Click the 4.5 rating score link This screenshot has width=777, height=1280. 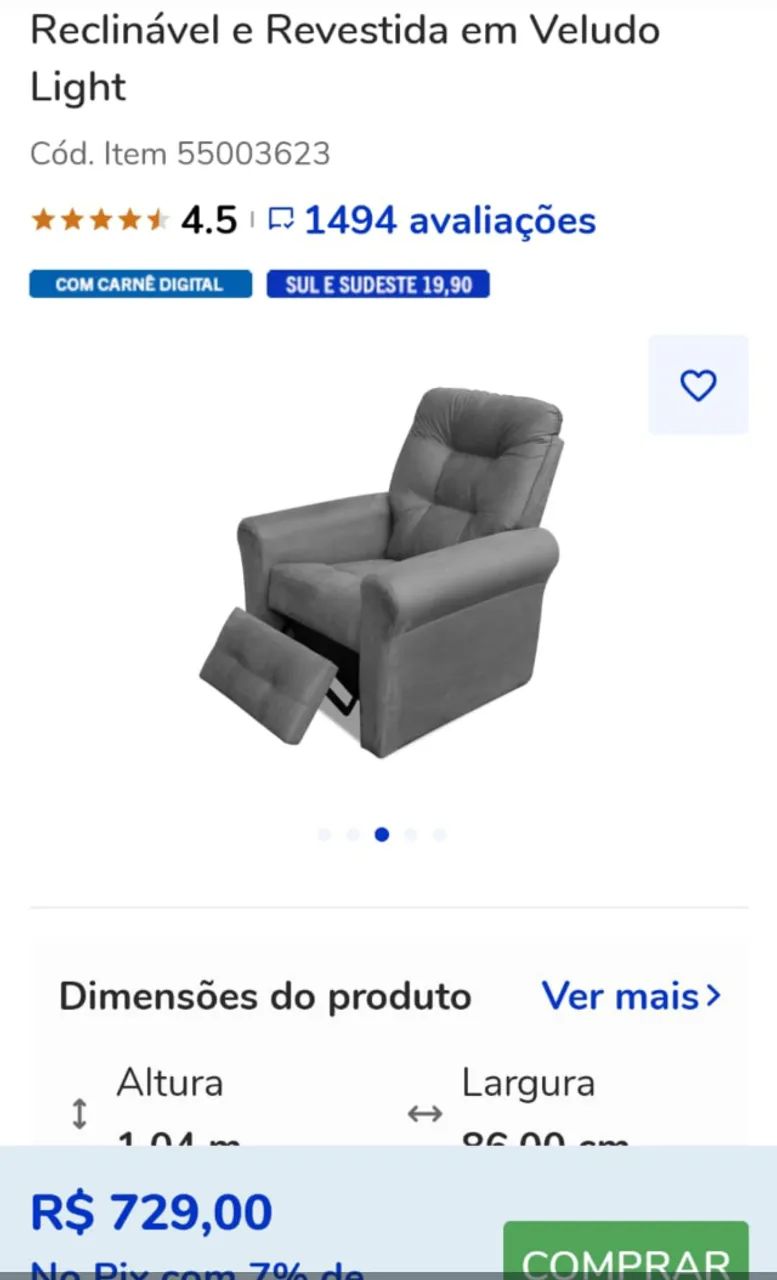tap(208, 218)
